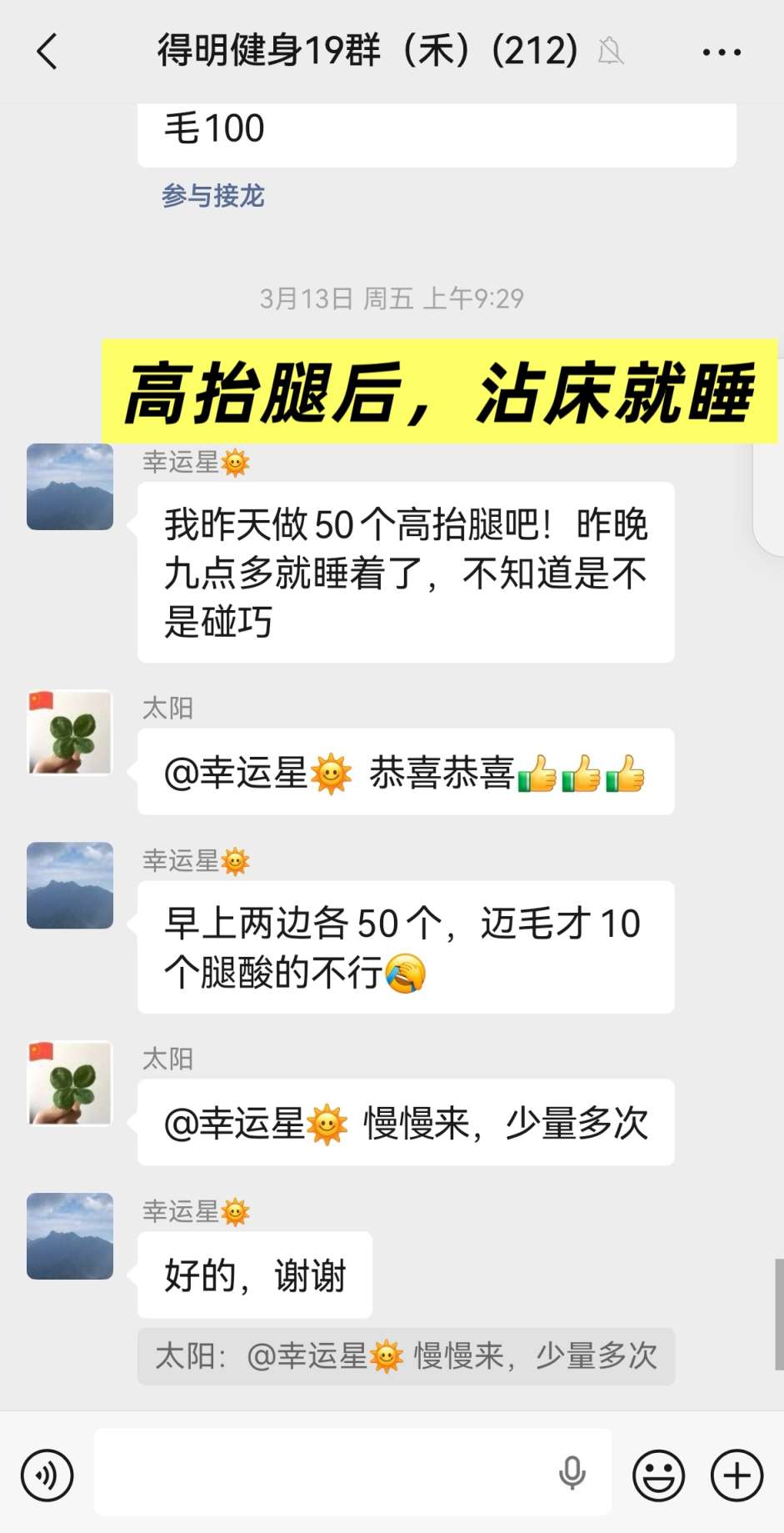
Task: Switch to voice message input
Action: coord(47,1475)
